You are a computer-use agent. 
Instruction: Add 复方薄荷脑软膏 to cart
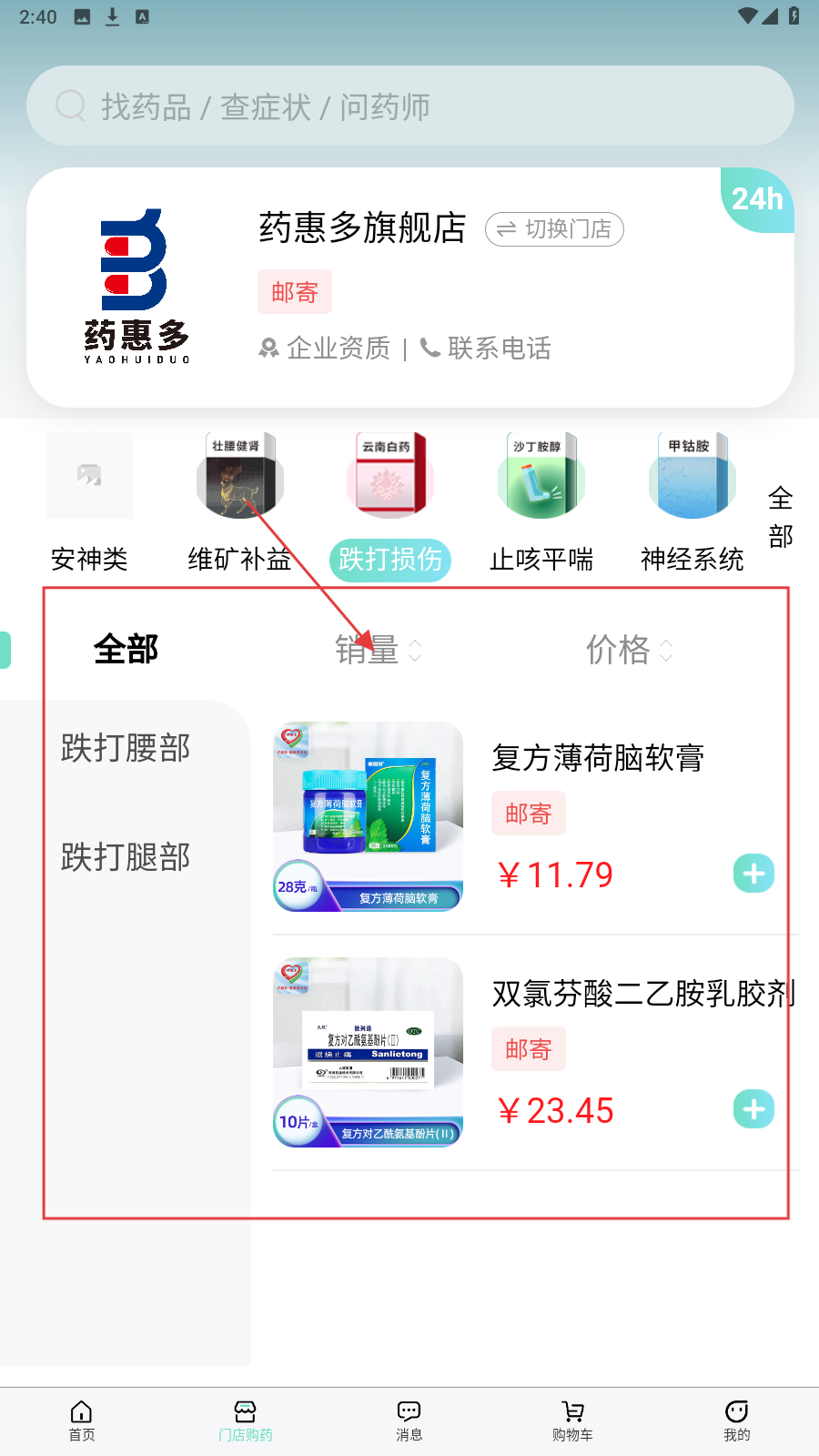click(753, 874)
